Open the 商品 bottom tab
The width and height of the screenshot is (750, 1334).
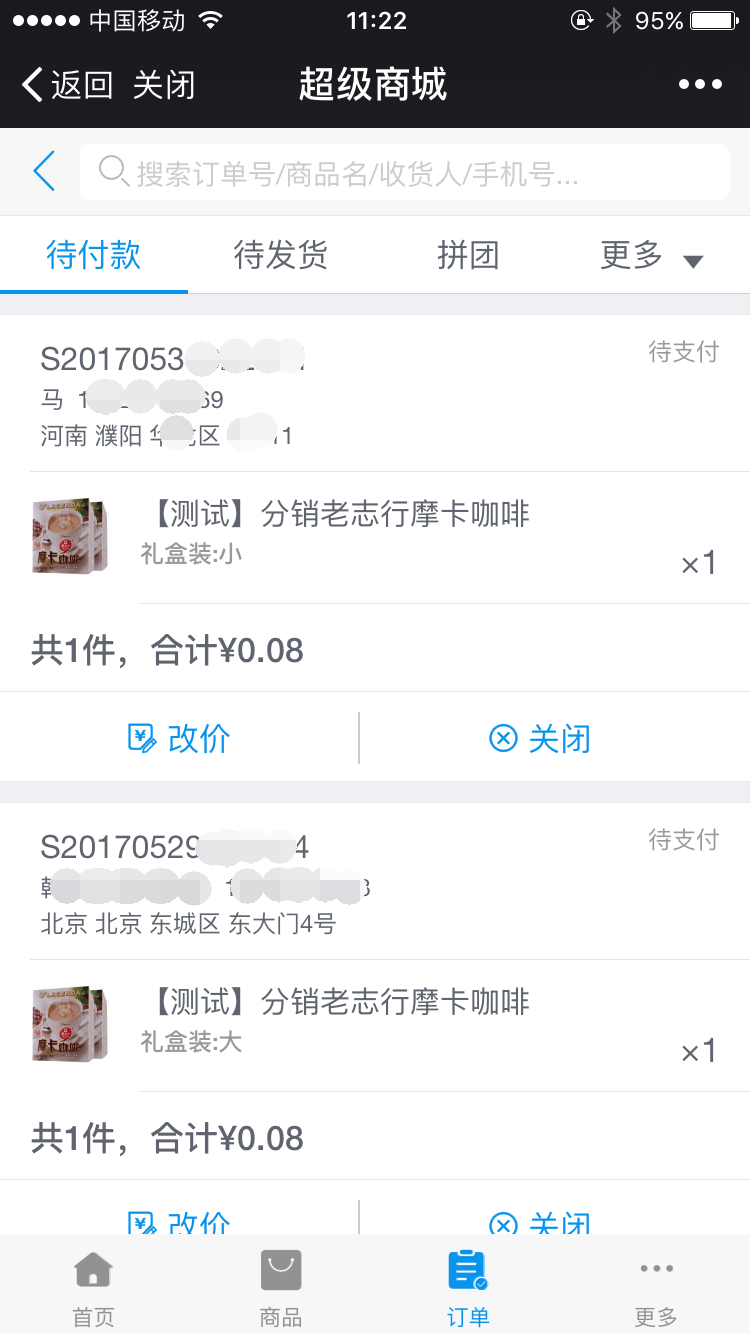pos(281,1288)
